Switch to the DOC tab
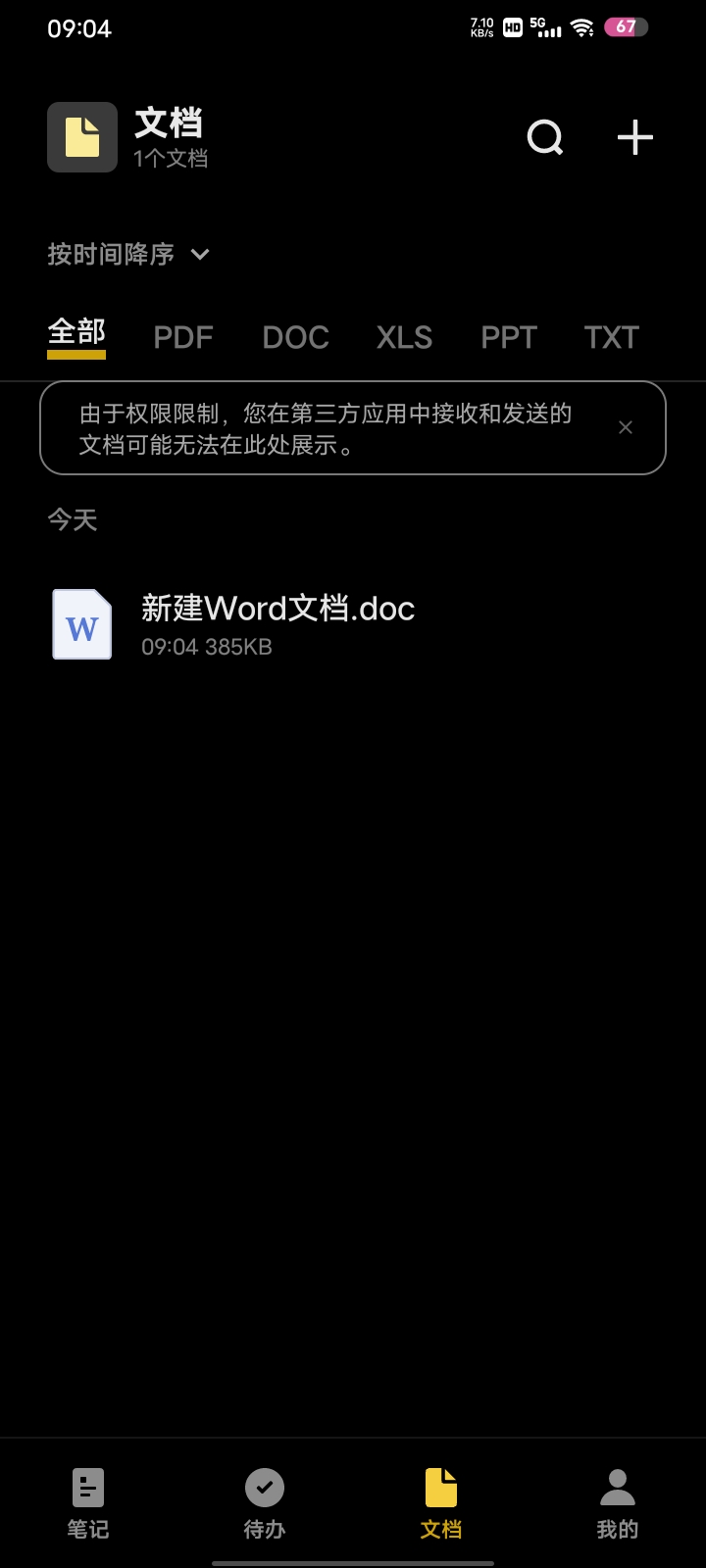This screenshot has height=1568, width=706. coord(295,338)
